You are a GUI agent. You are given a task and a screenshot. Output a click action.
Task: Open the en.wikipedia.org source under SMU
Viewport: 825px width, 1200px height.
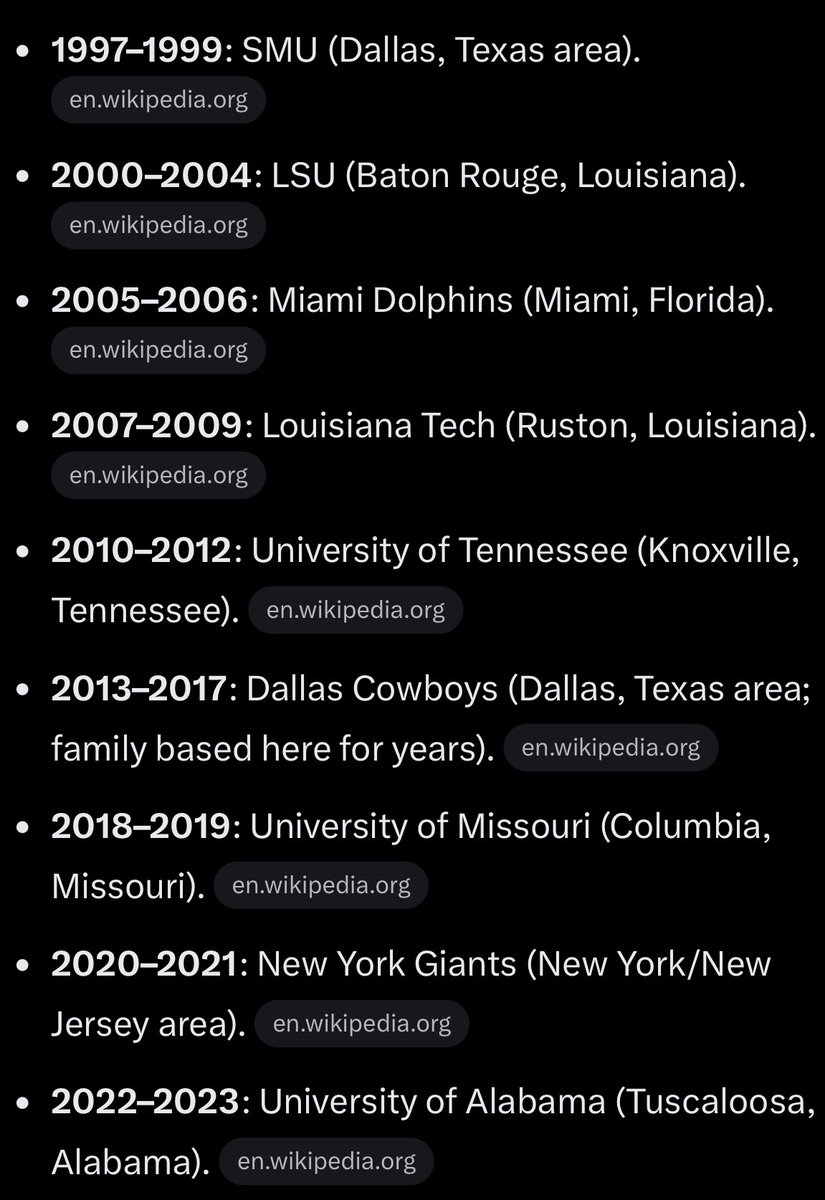tap(158, 101)
